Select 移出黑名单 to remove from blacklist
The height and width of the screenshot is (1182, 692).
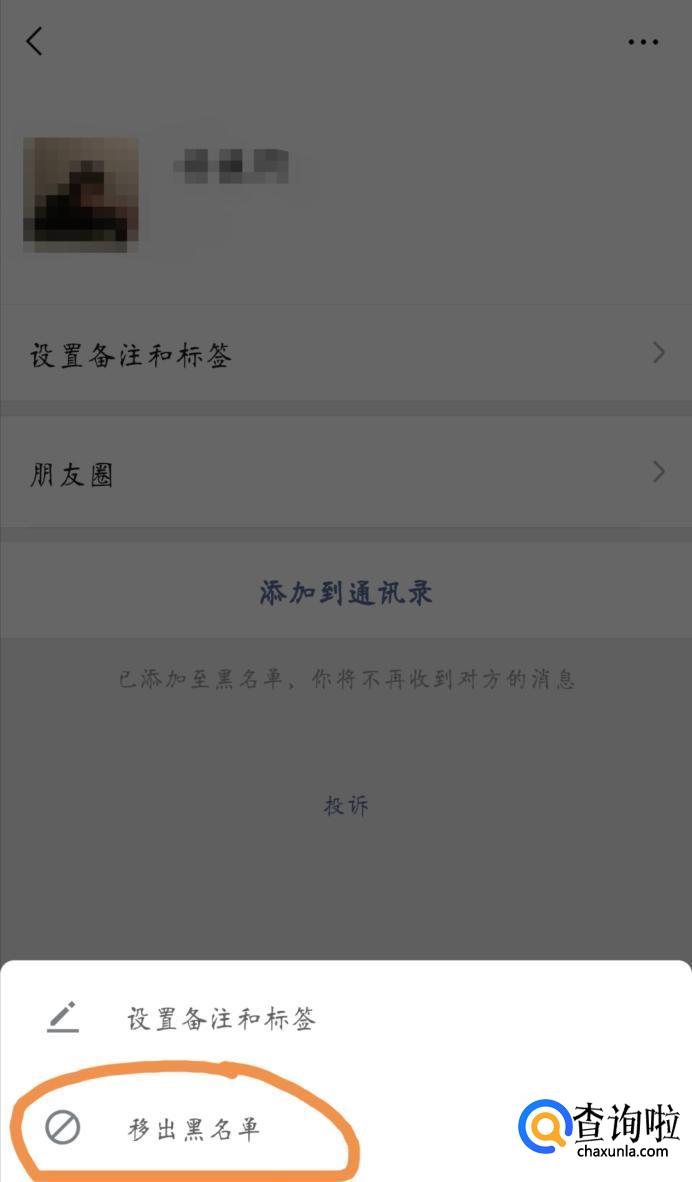point(193,1129)
